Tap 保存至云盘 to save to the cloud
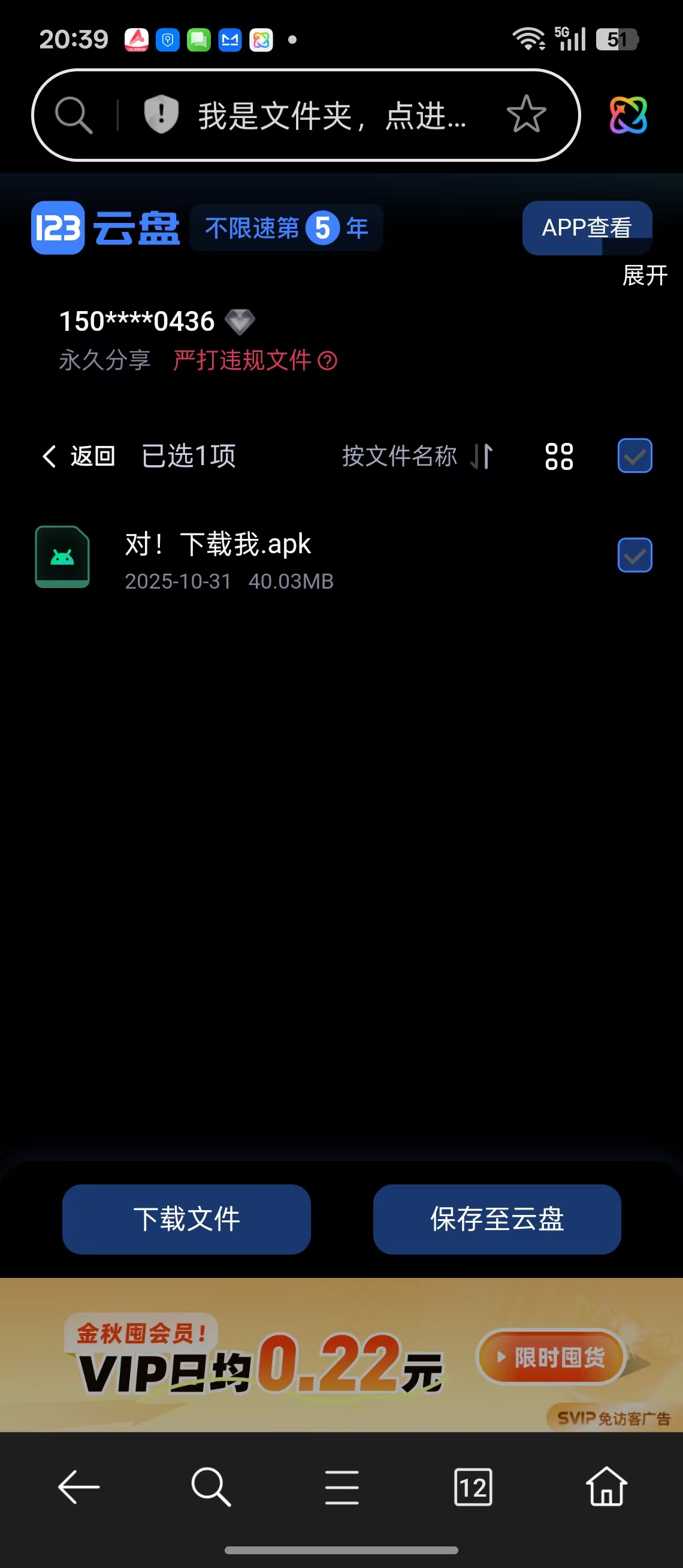Image resolution: width=683 pixels, height=1568 pixels. [497, 1219]
